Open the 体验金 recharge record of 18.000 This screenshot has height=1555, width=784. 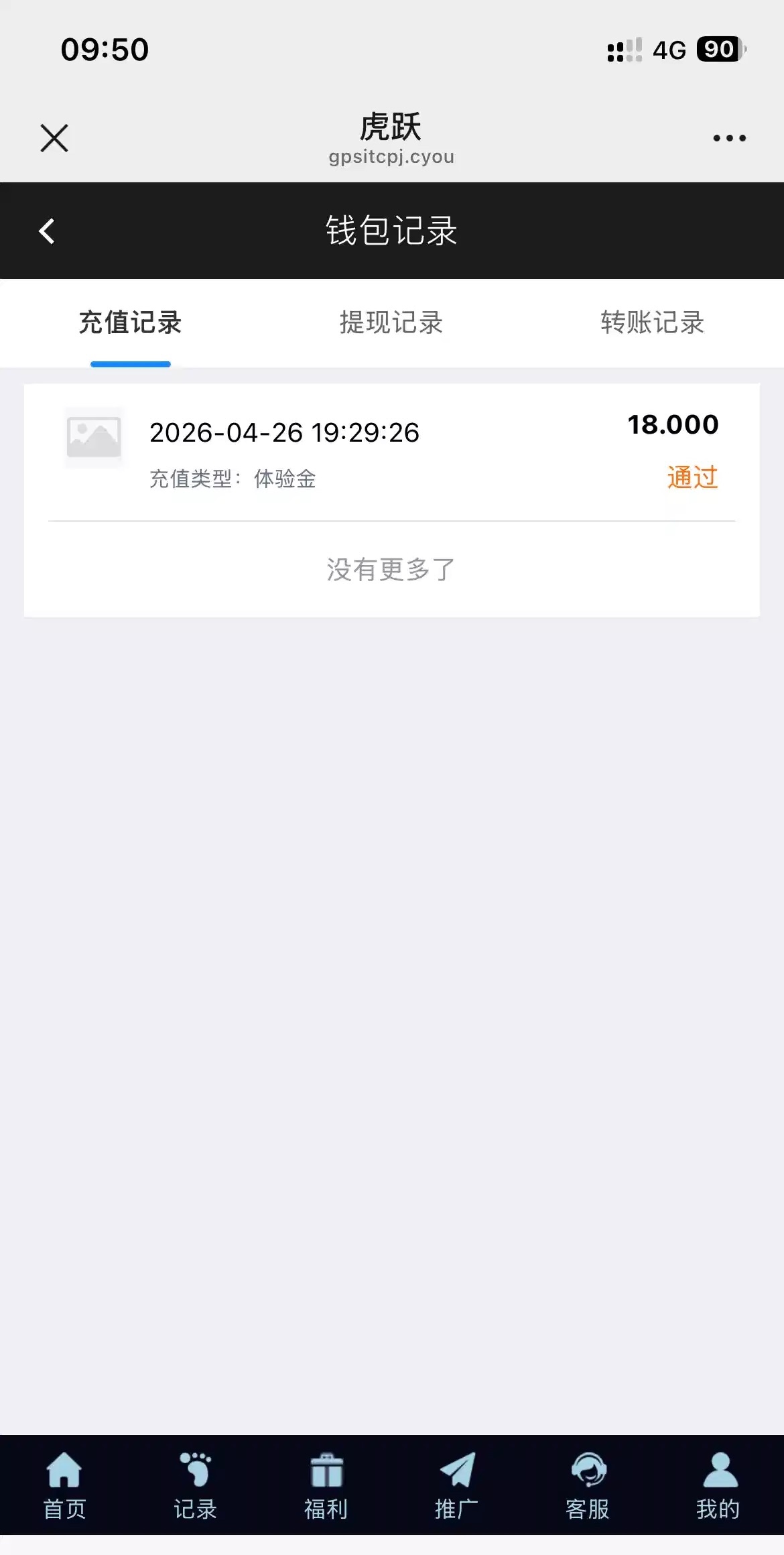point(391,452)
